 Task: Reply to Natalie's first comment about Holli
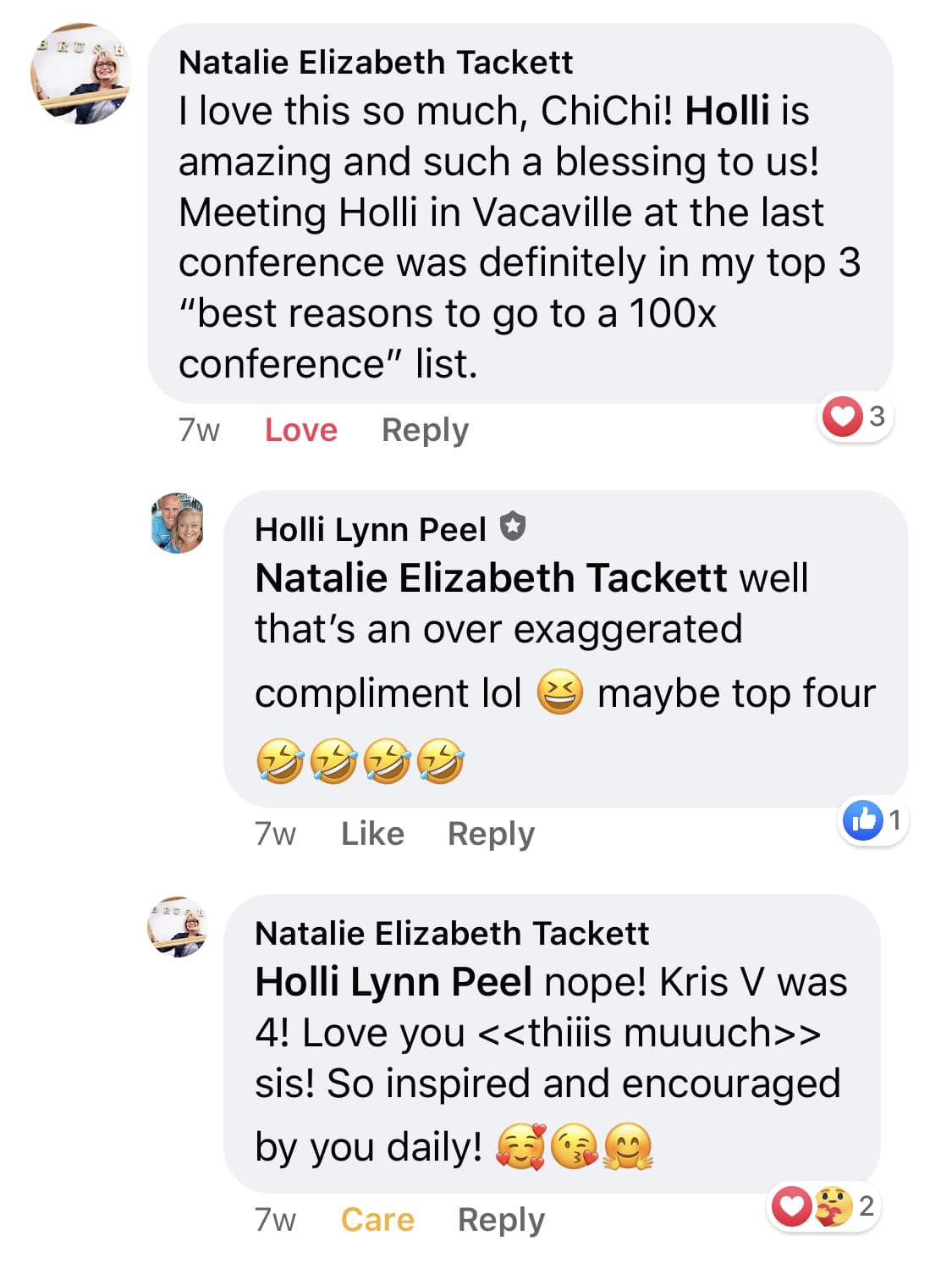click(x=425, y=430)
